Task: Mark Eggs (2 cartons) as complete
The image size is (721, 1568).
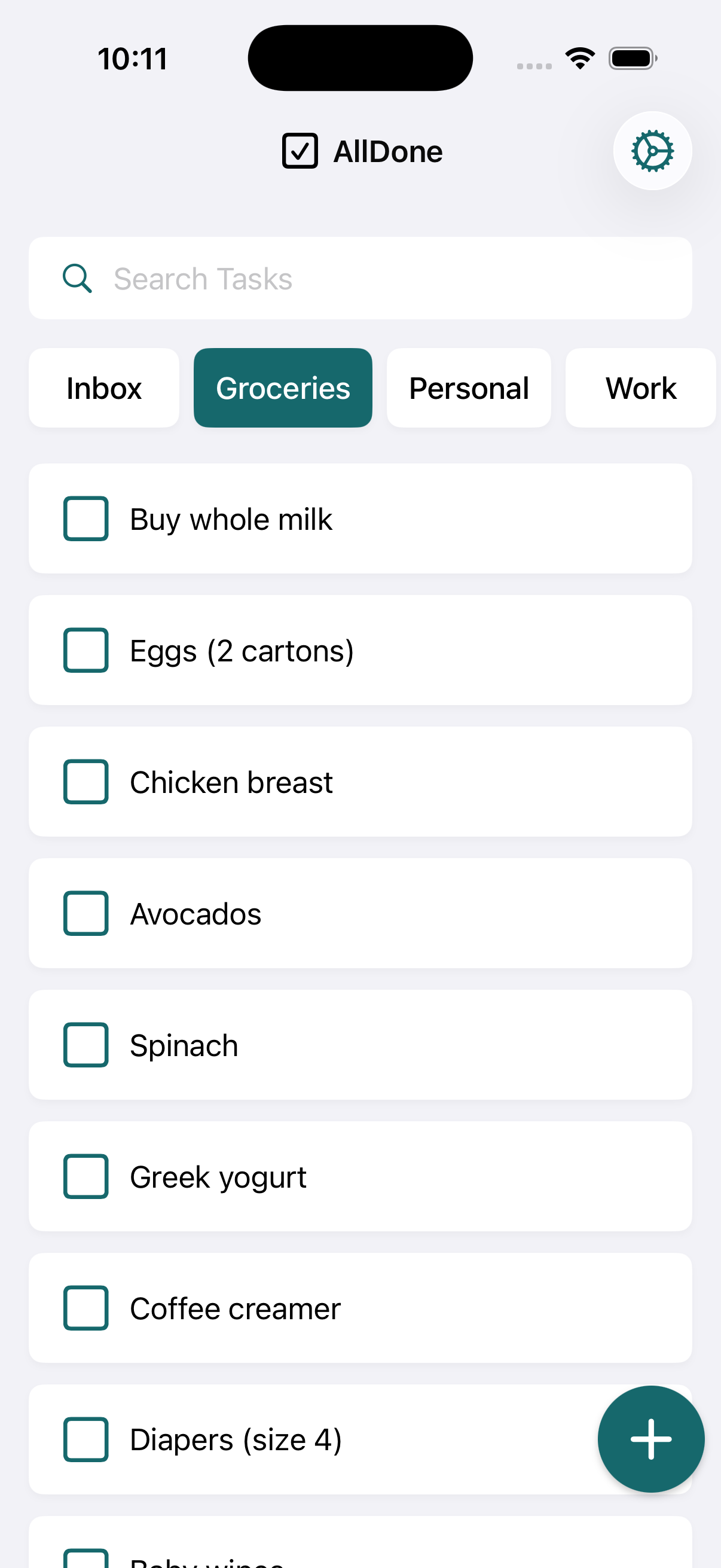Action: (85, 650)
